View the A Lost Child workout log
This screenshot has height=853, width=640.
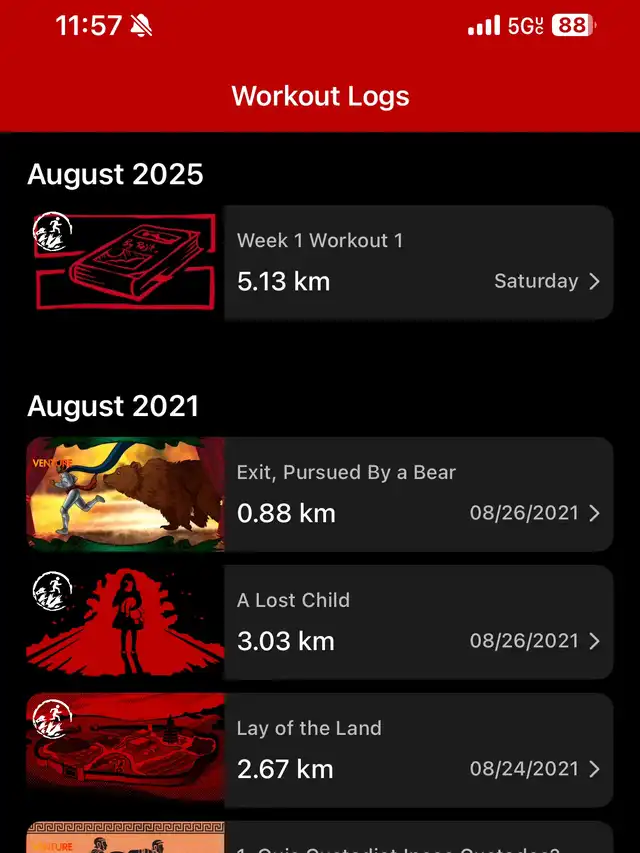tap(418, 622)
